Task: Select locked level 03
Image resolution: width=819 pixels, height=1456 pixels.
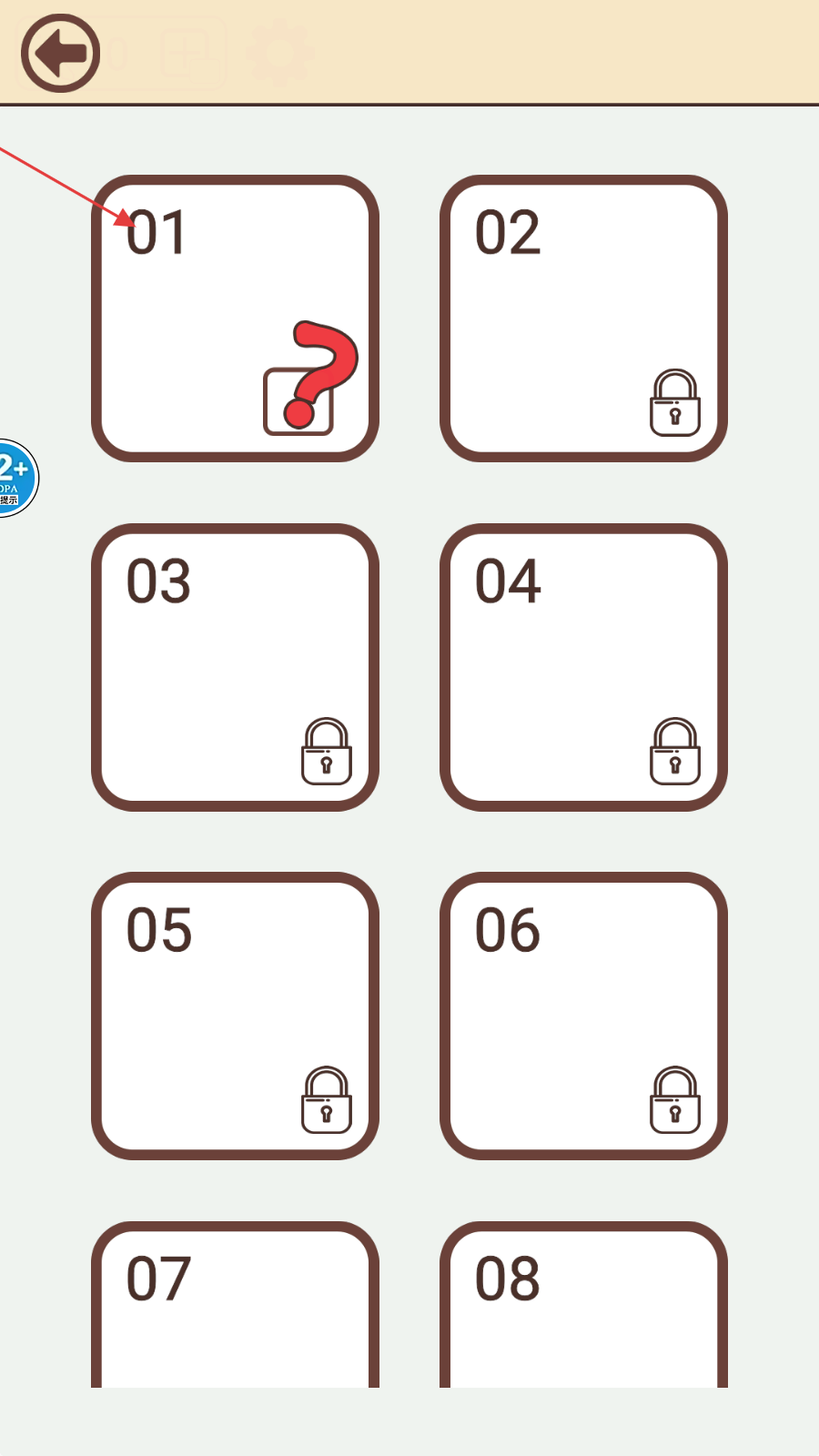Action: point(235,667)
